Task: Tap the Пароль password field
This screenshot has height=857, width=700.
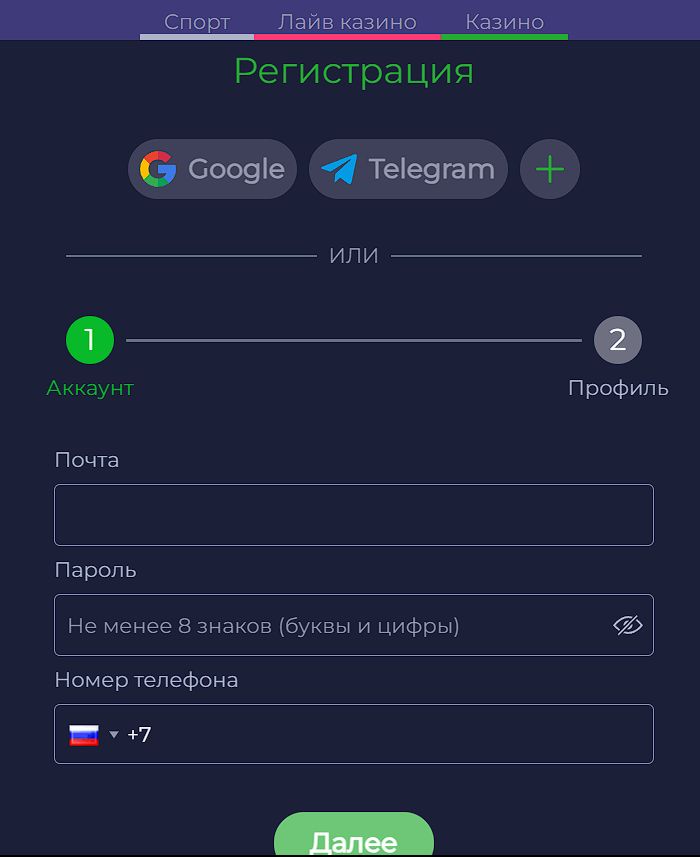Action: pyautogui.click(x=330, y=626)
